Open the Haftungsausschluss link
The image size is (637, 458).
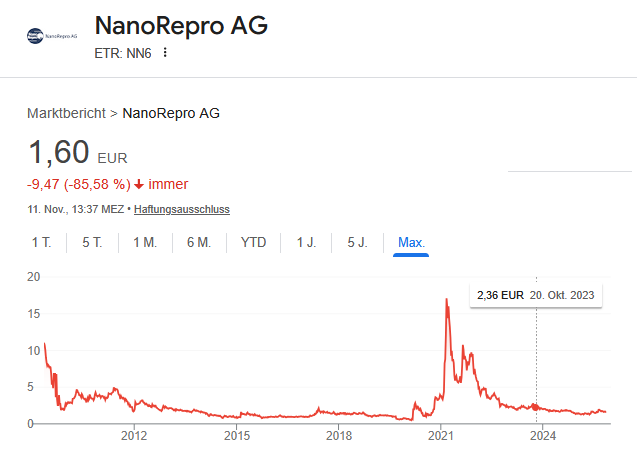click(x=182, y=210)
